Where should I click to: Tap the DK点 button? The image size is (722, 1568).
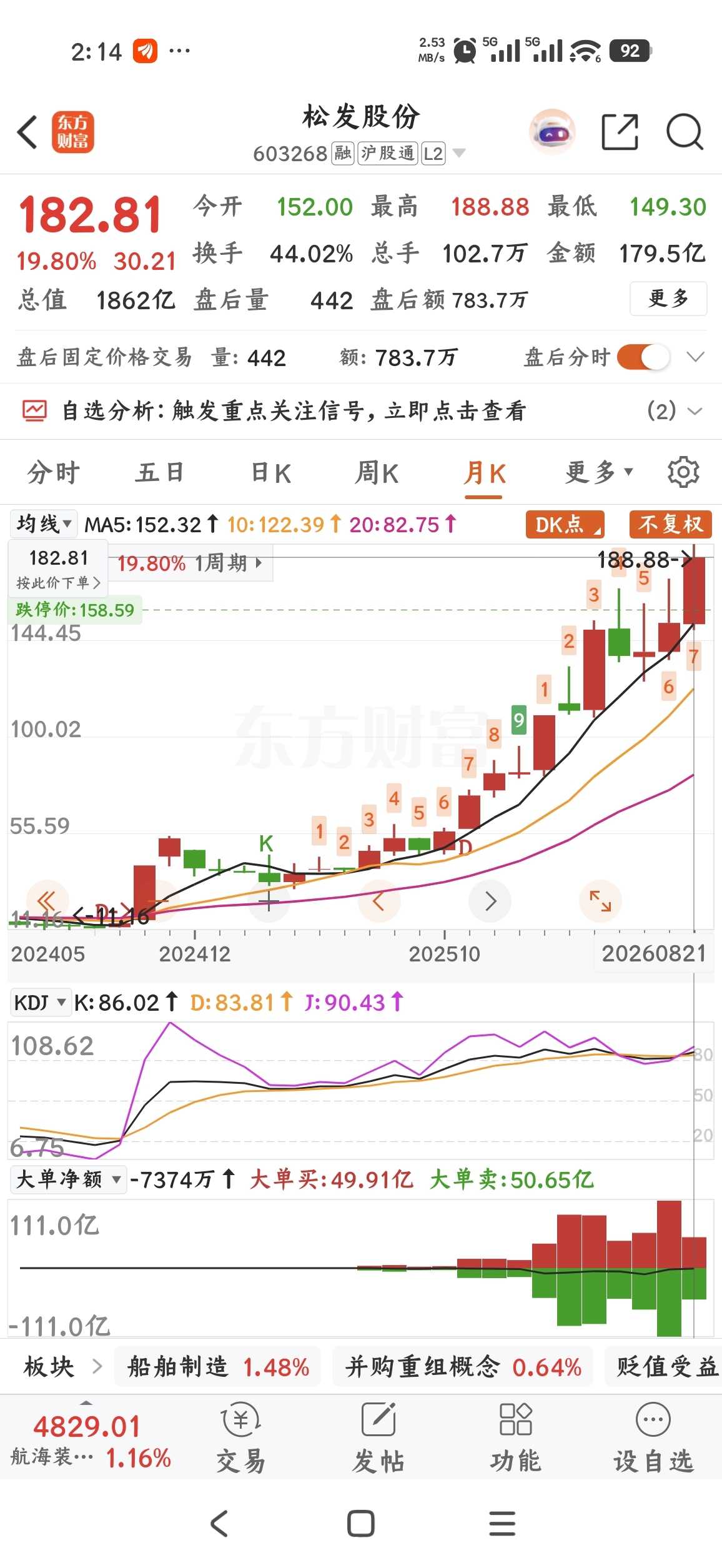point(565,524)
